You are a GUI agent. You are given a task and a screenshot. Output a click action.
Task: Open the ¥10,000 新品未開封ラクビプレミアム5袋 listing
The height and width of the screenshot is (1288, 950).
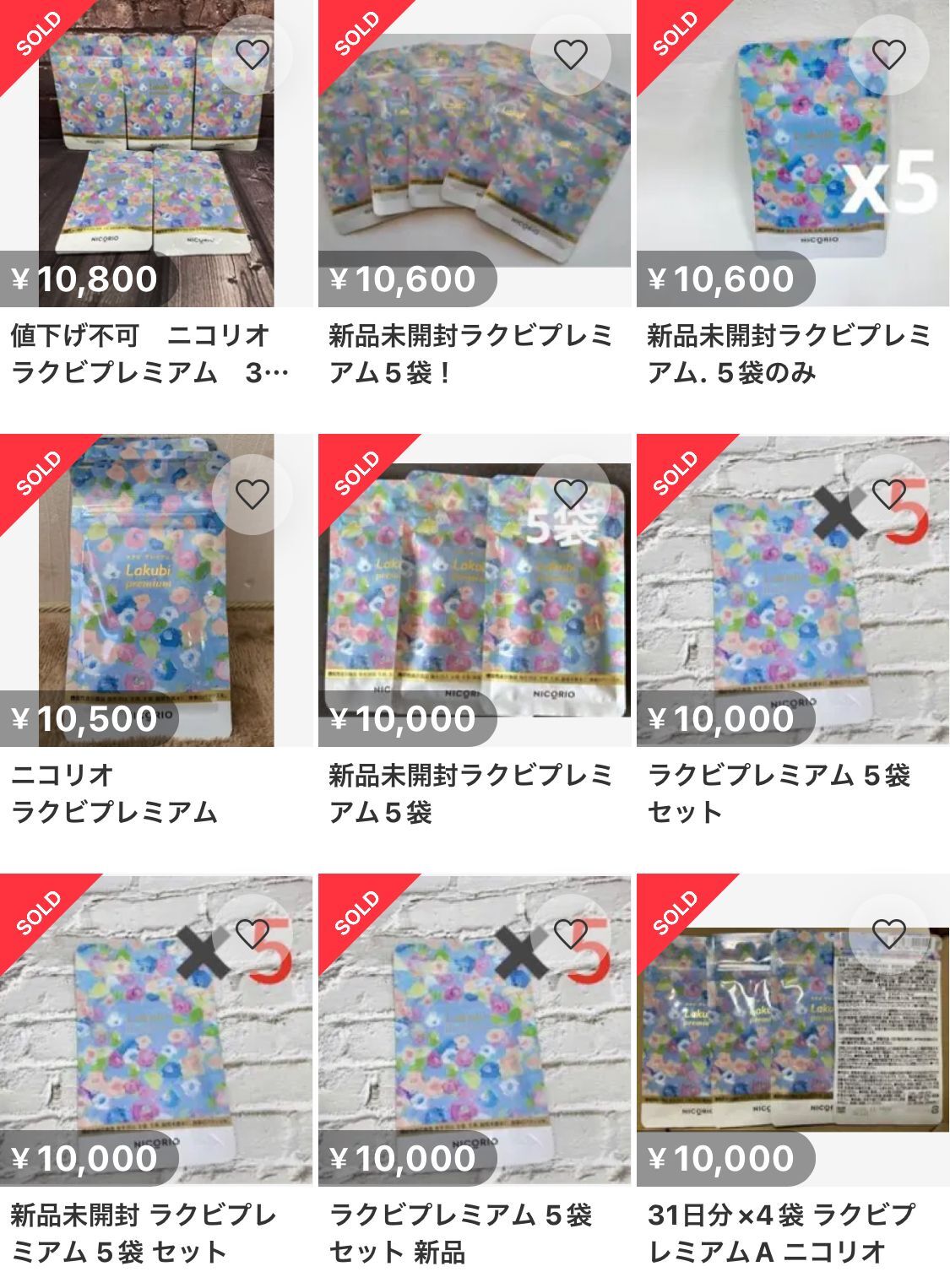coord(474,608)
